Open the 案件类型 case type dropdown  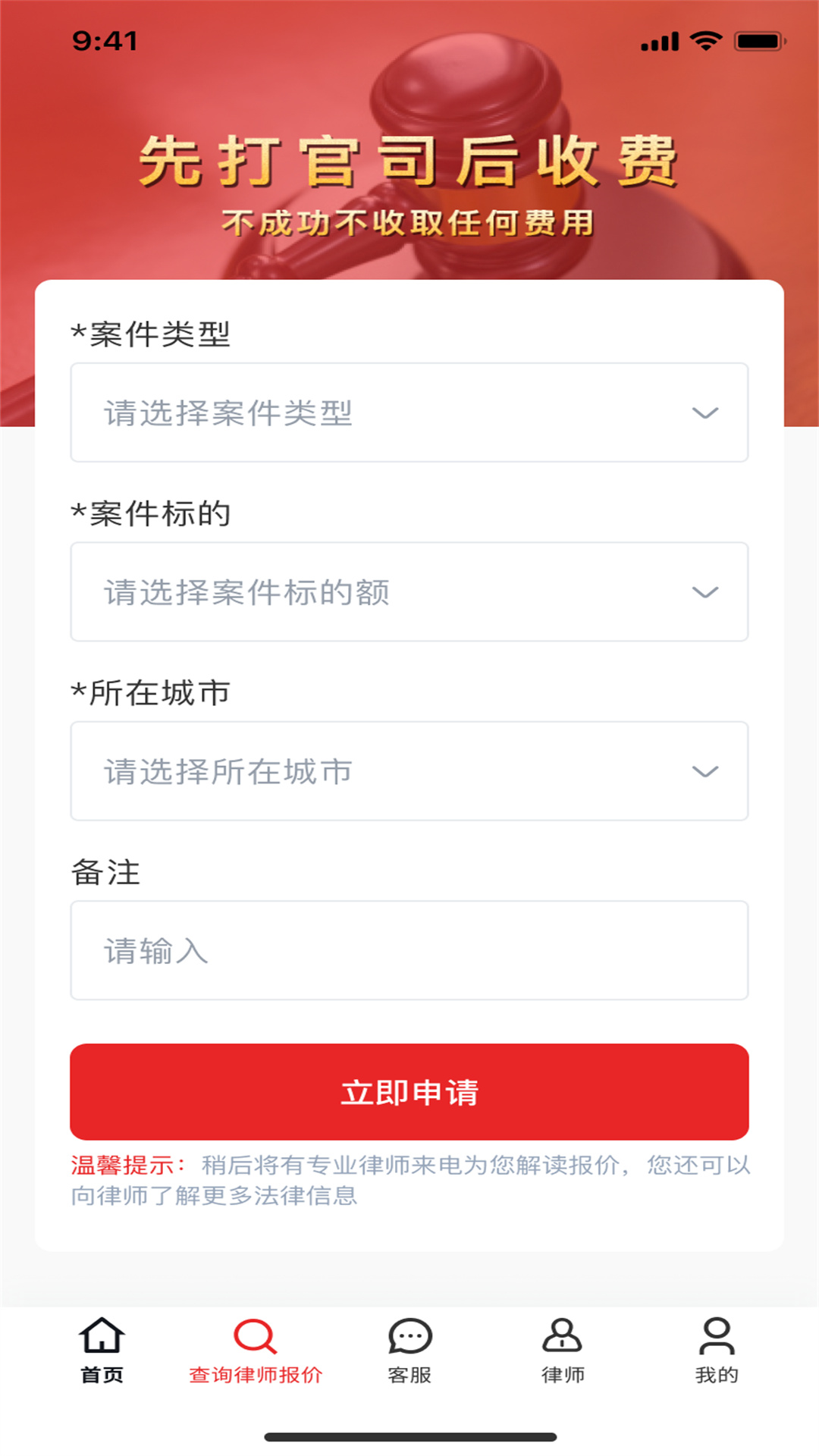click(409, 412)
